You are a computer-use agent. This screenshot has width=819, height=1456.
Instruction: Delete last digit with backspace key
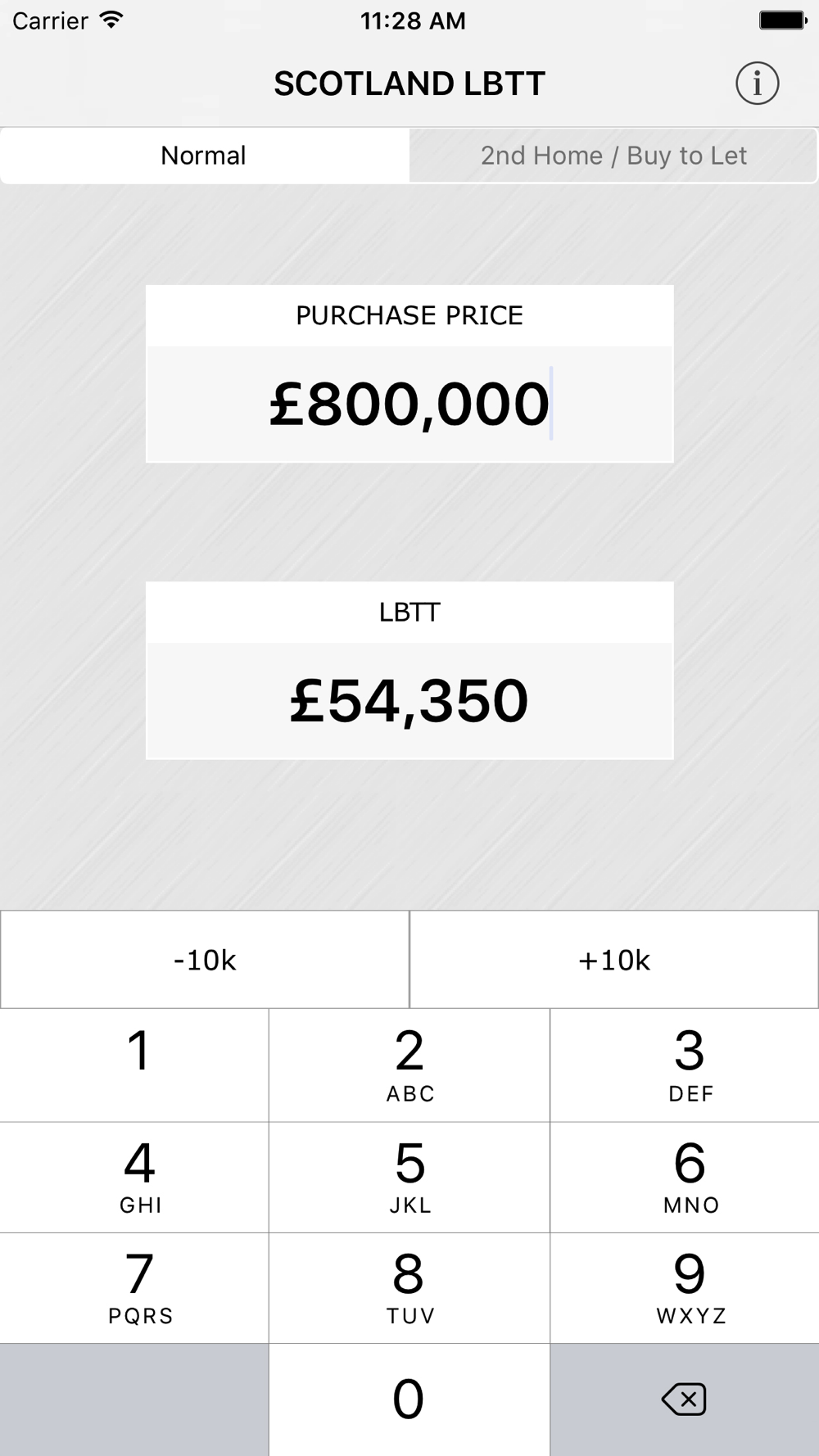click(x=685, y=1399)
